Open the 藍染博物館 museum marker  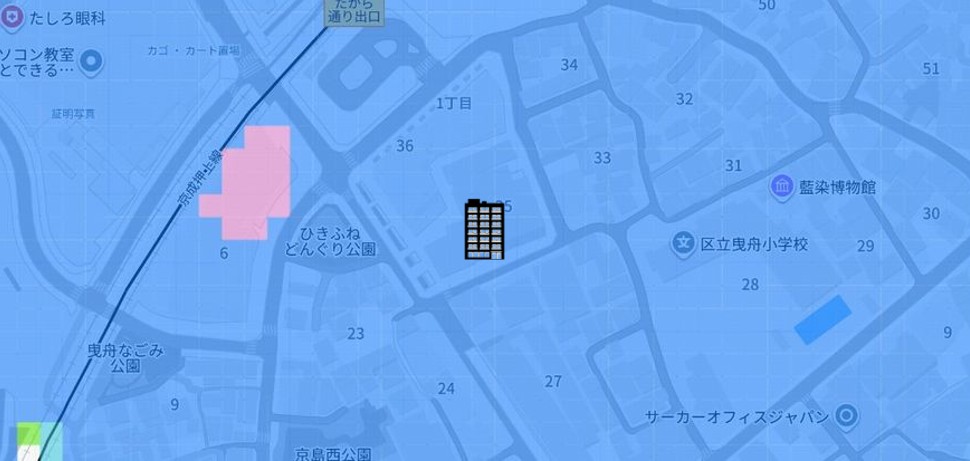pyautogui.click(x=782, y=187)
